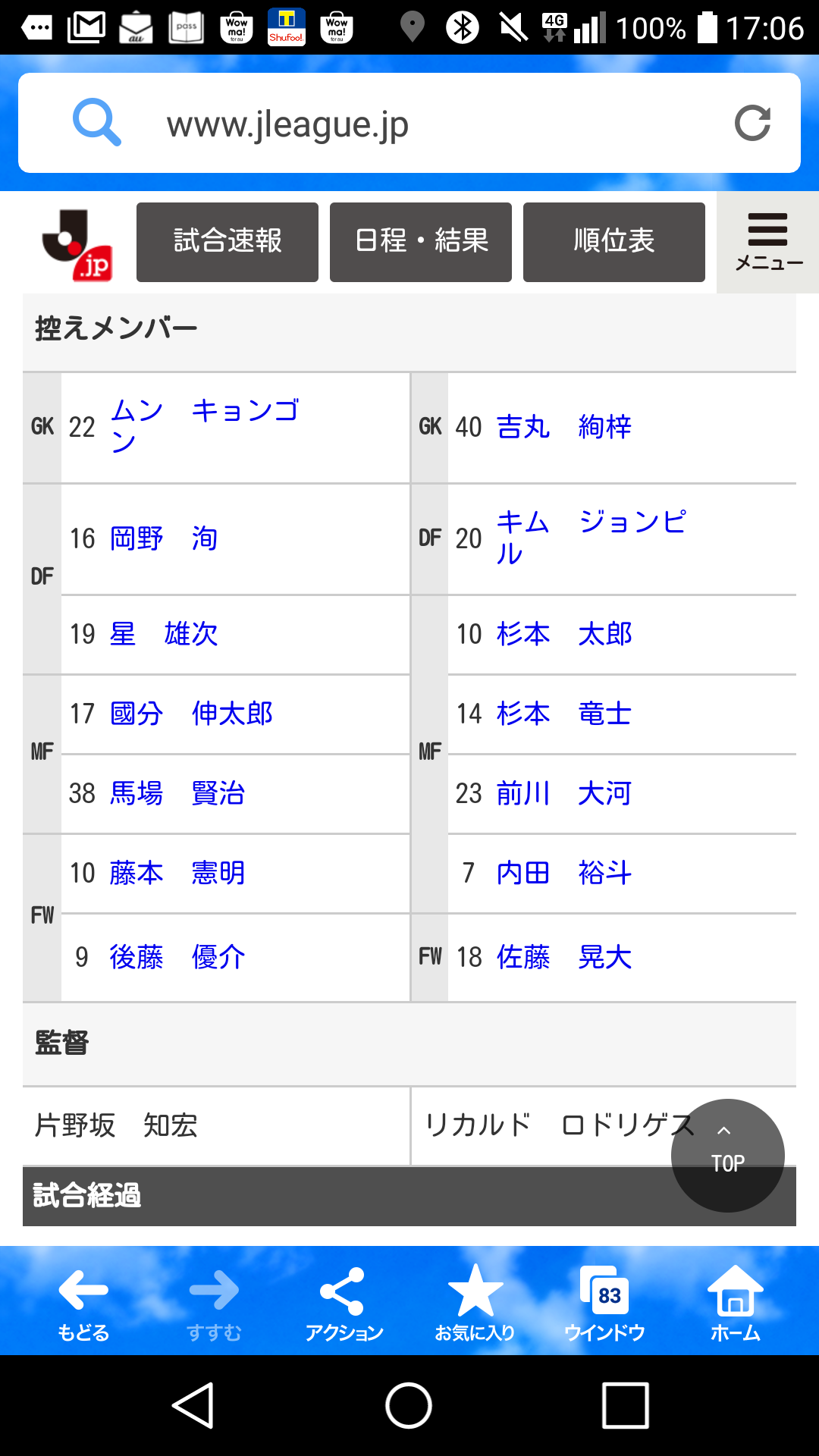Screen dimensions: 819x1456
Task: Open player page for 藤本 憲明
Action: 177,873
